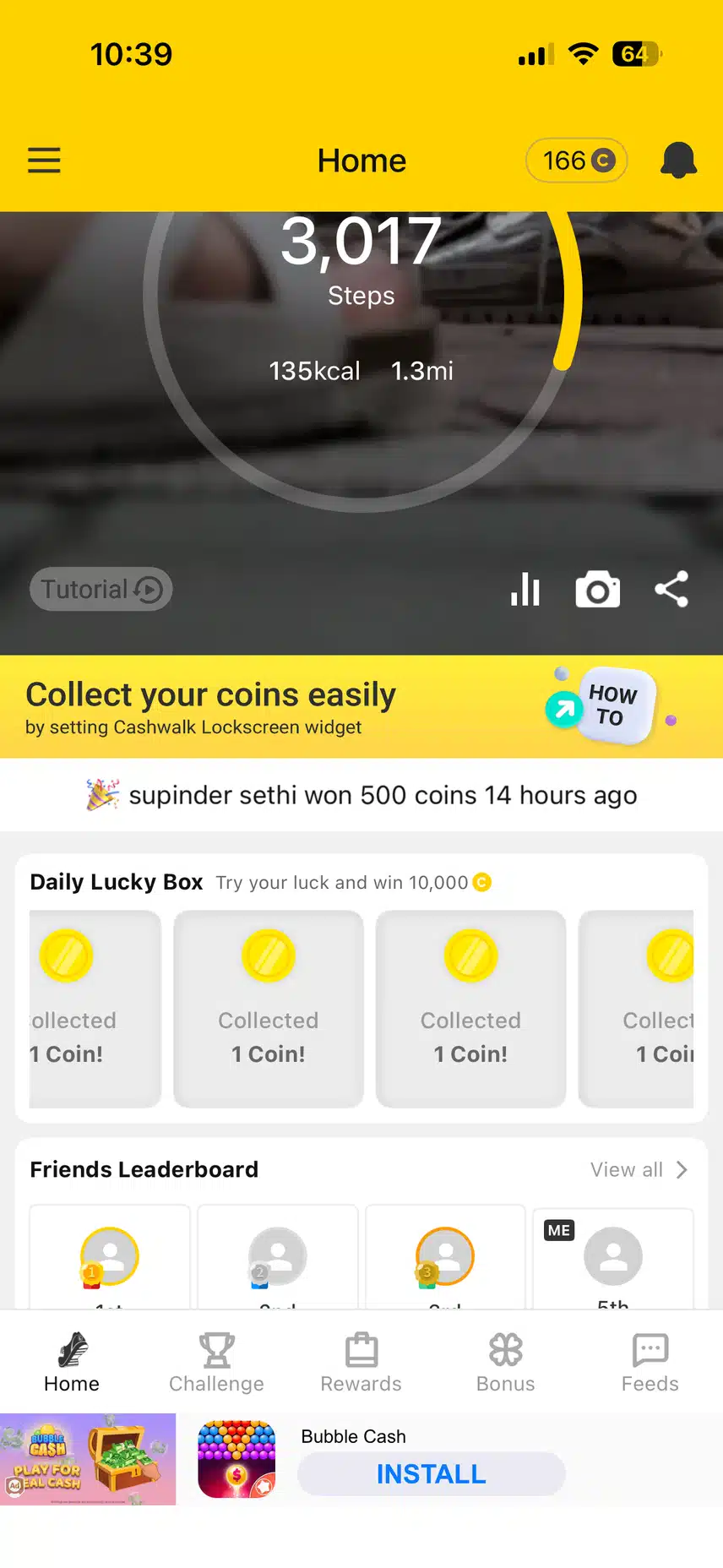View all on Friends Leaderboard

[x=639, y=1169]
